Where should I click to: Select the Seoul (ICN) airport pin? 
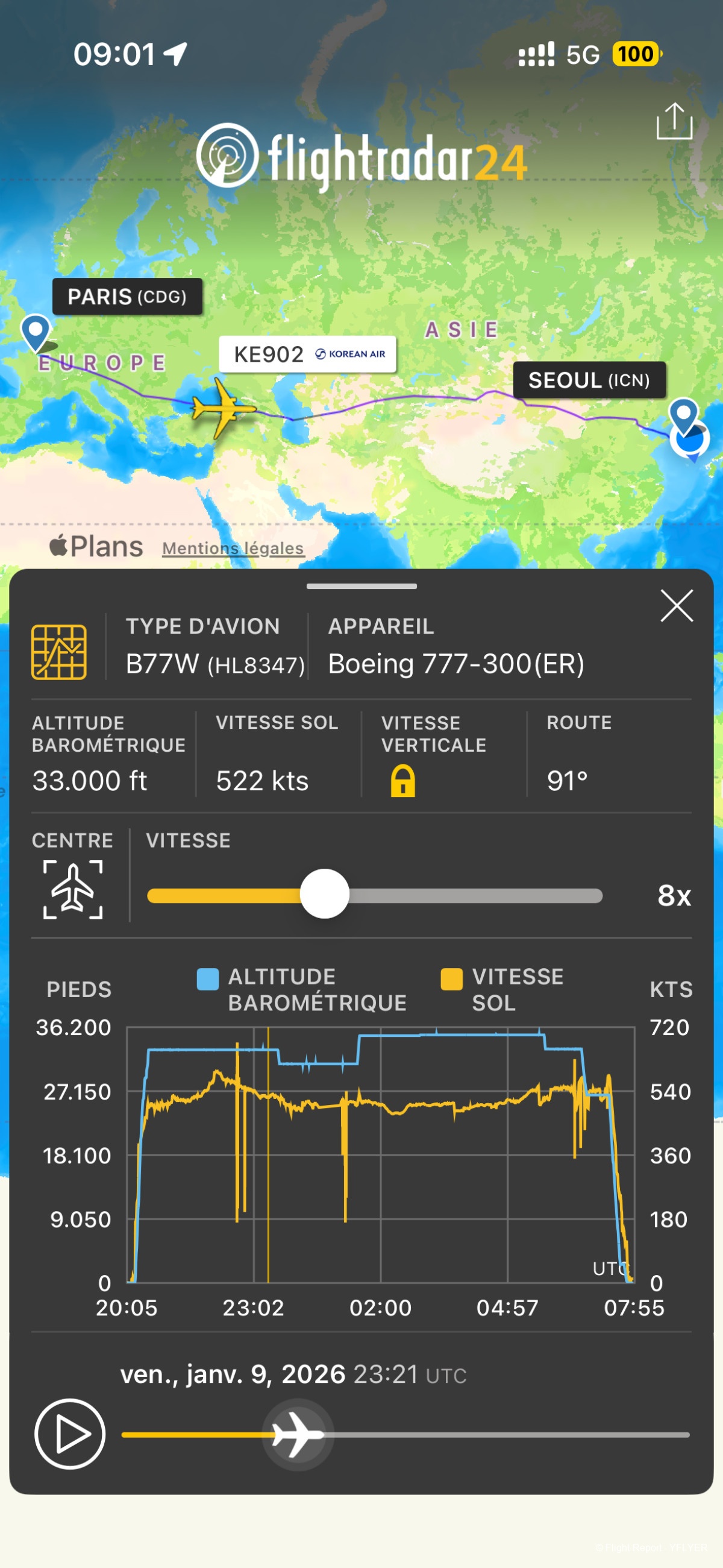(683, 415)
